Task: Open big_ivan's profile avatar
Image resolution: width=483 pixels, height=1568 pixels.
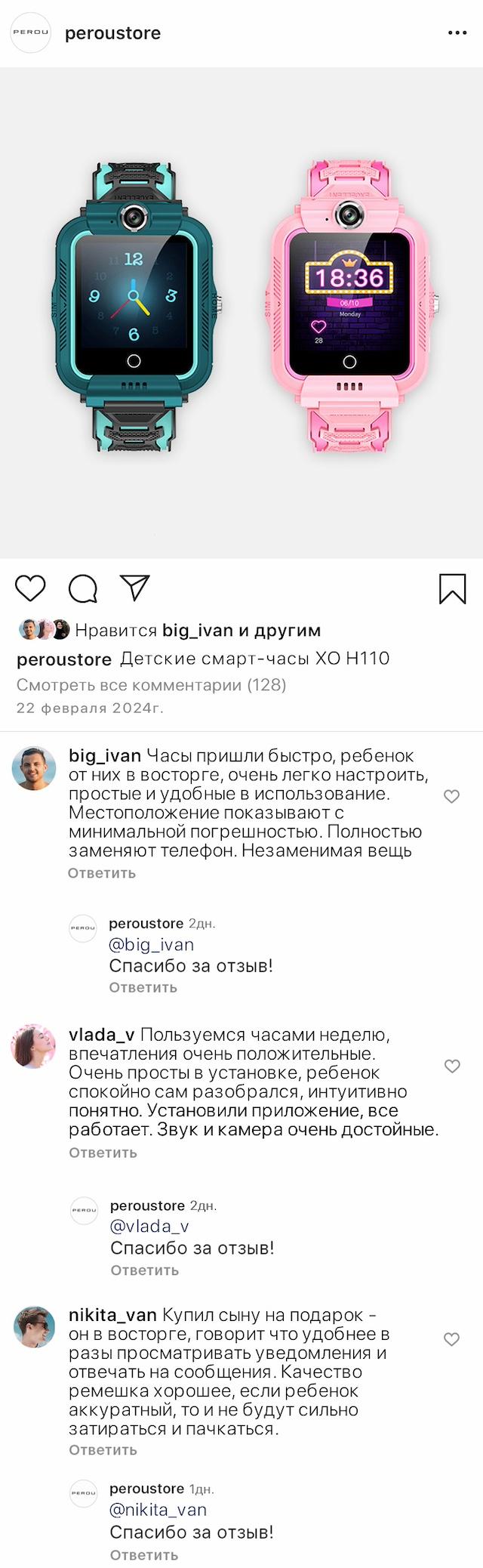Action: click(34, 768)
